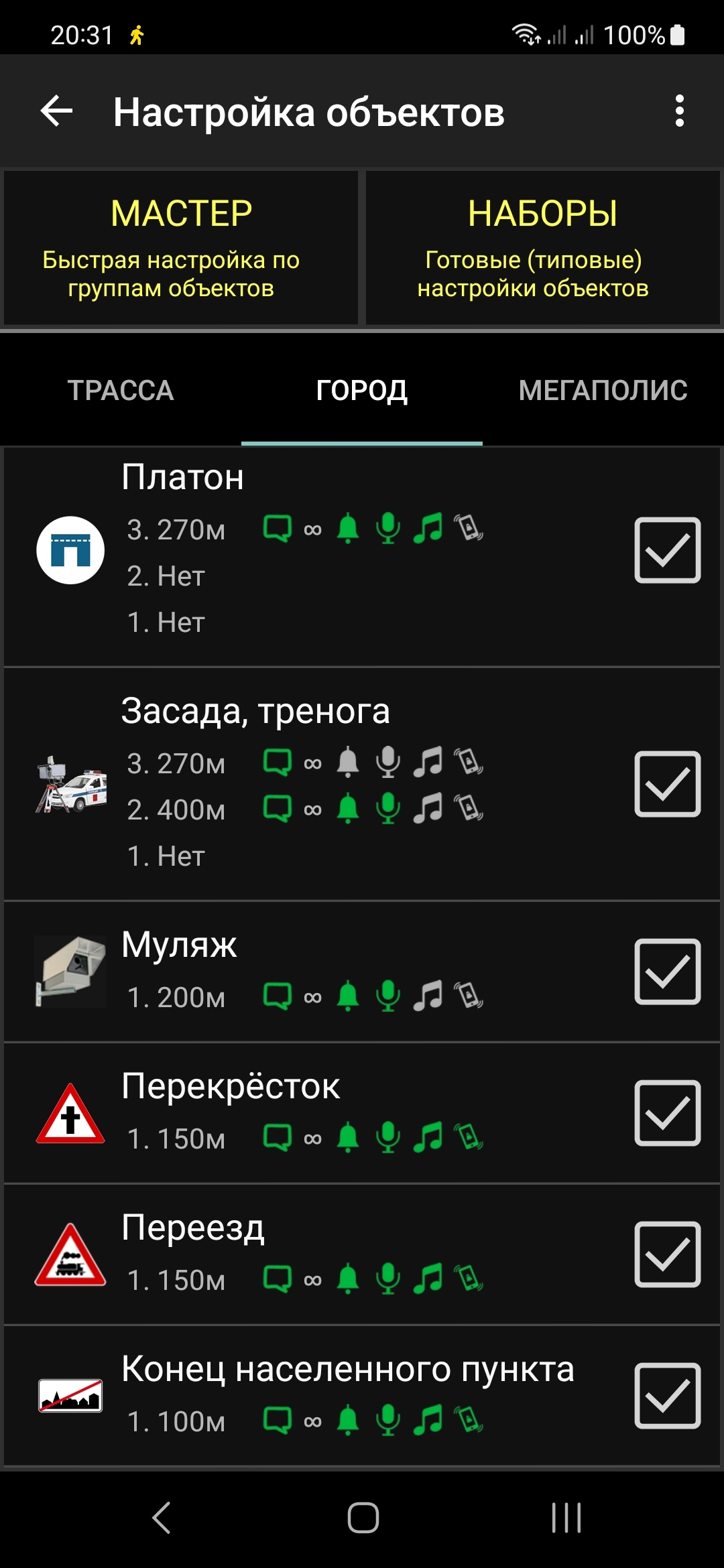Open МАСТЕР quick setup by groups
This screenshot has height=1568, width=724.
181,247
